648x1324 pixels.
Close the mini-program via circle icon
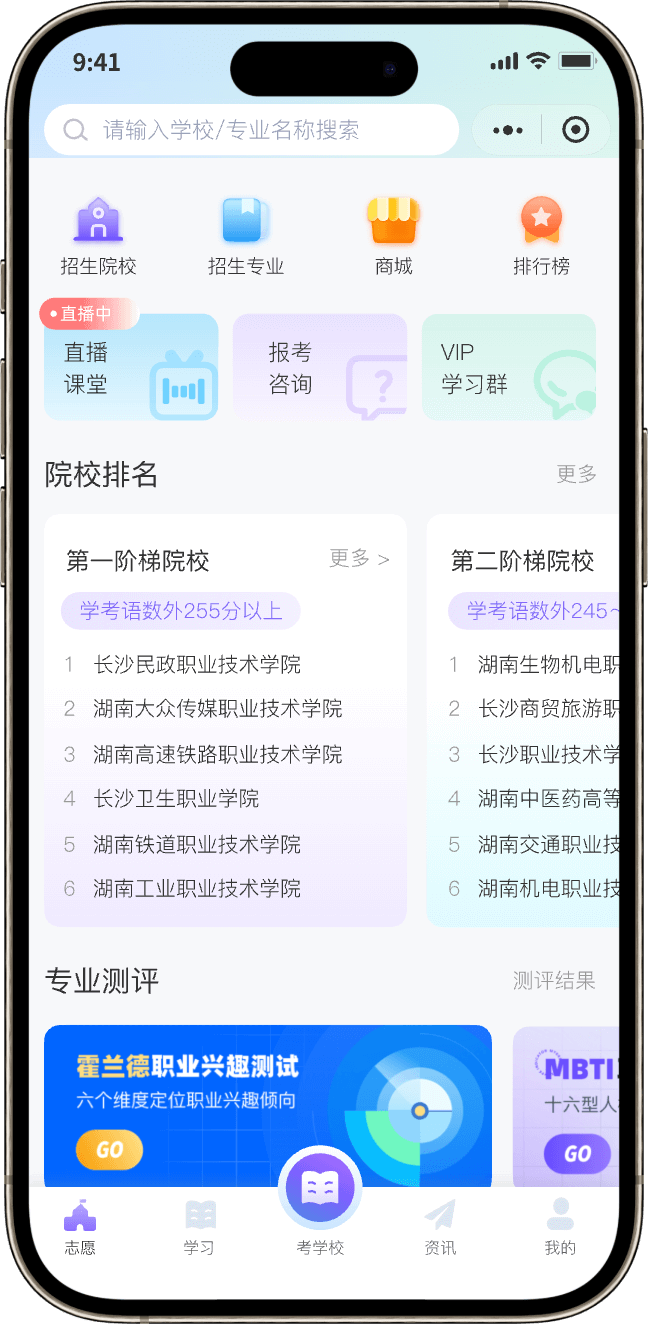tap(575, 130)
